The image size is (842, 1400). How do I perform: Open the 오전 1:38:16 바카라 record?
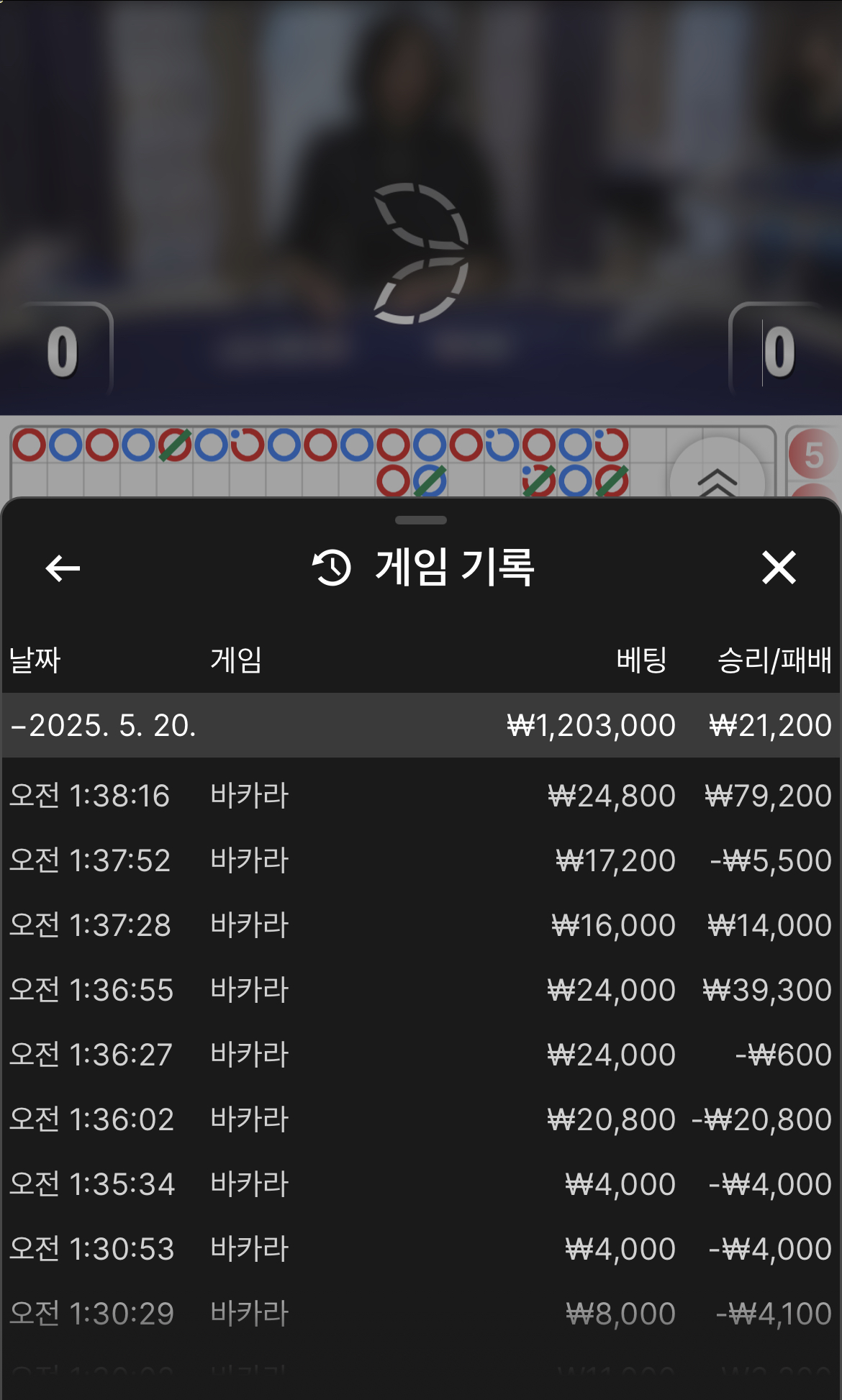(x=421, y=796)
